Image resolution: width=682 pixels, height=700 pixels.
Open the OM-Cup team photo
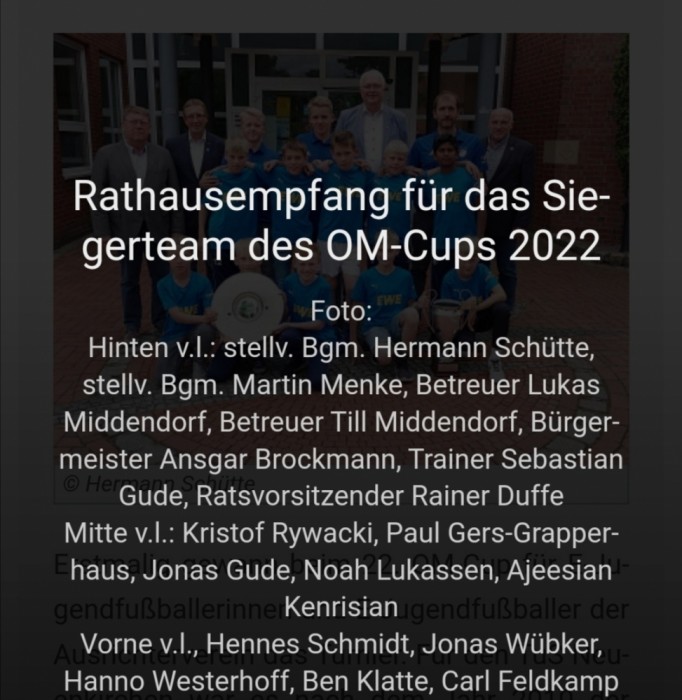[340, 110]
